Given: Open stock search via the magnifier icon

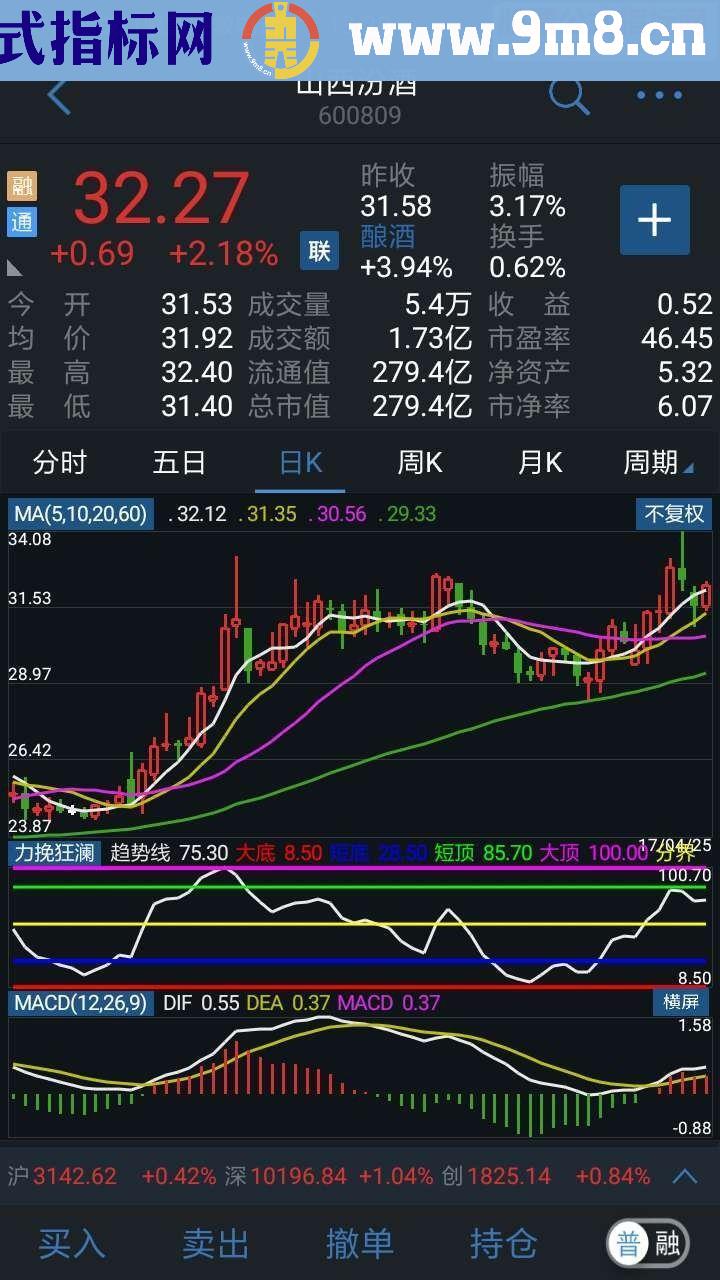Looking at the screenshot, I should click(568, 95).
